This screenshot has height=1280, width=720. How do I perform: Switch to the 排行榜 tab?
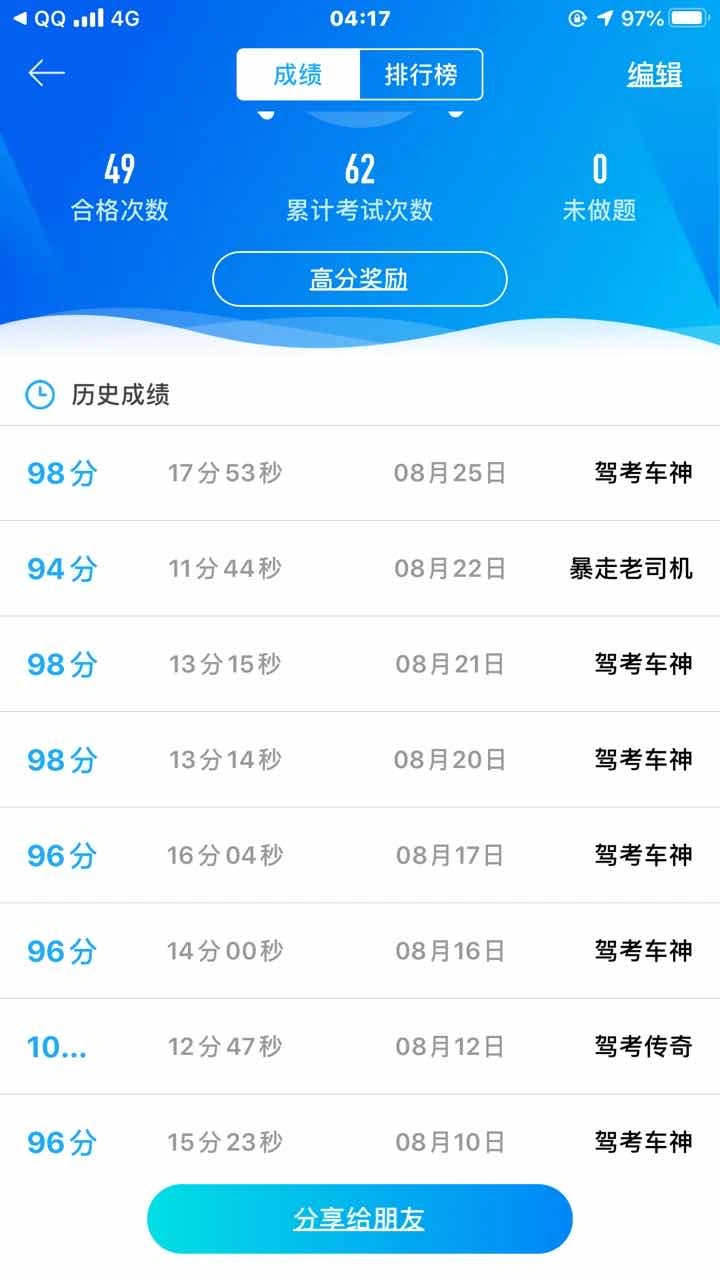click(x=421, y=75)
